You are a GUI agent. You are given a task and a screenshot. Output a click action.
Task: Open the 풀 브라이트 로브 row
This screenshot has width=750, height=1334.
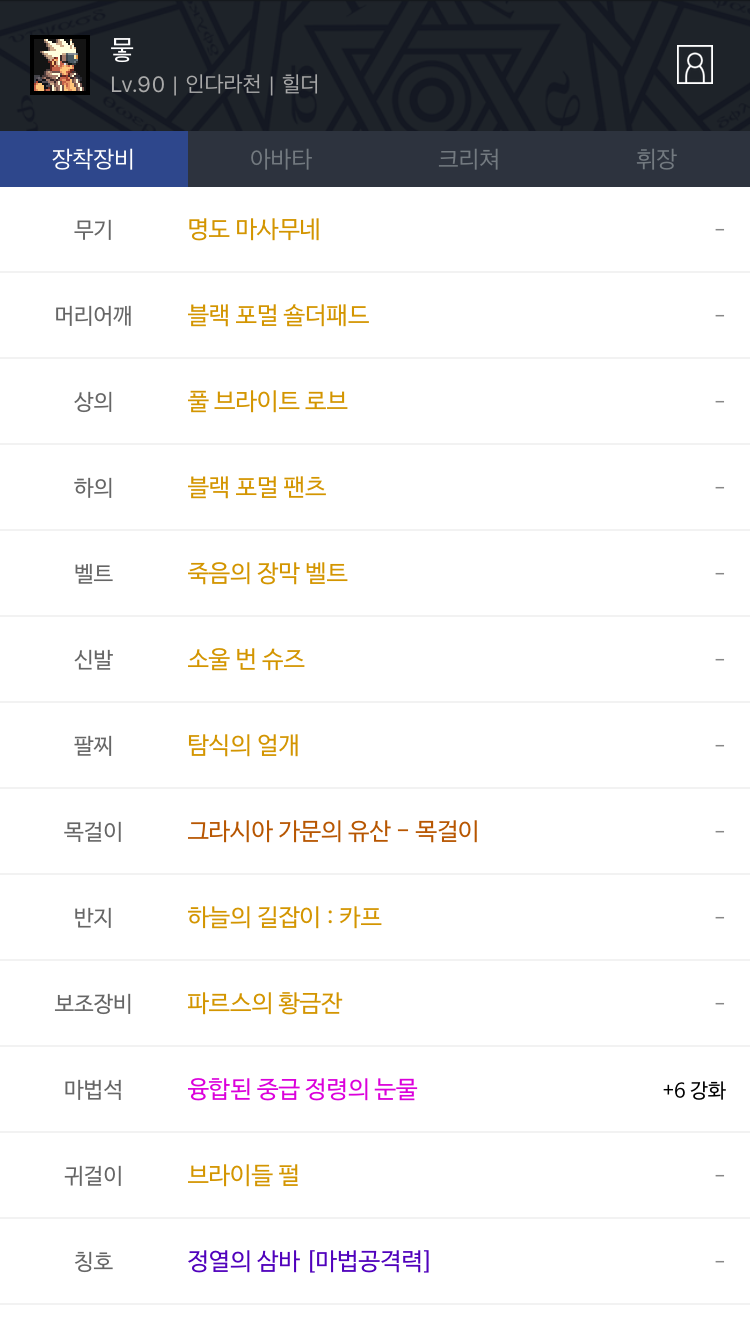(267, 402)
